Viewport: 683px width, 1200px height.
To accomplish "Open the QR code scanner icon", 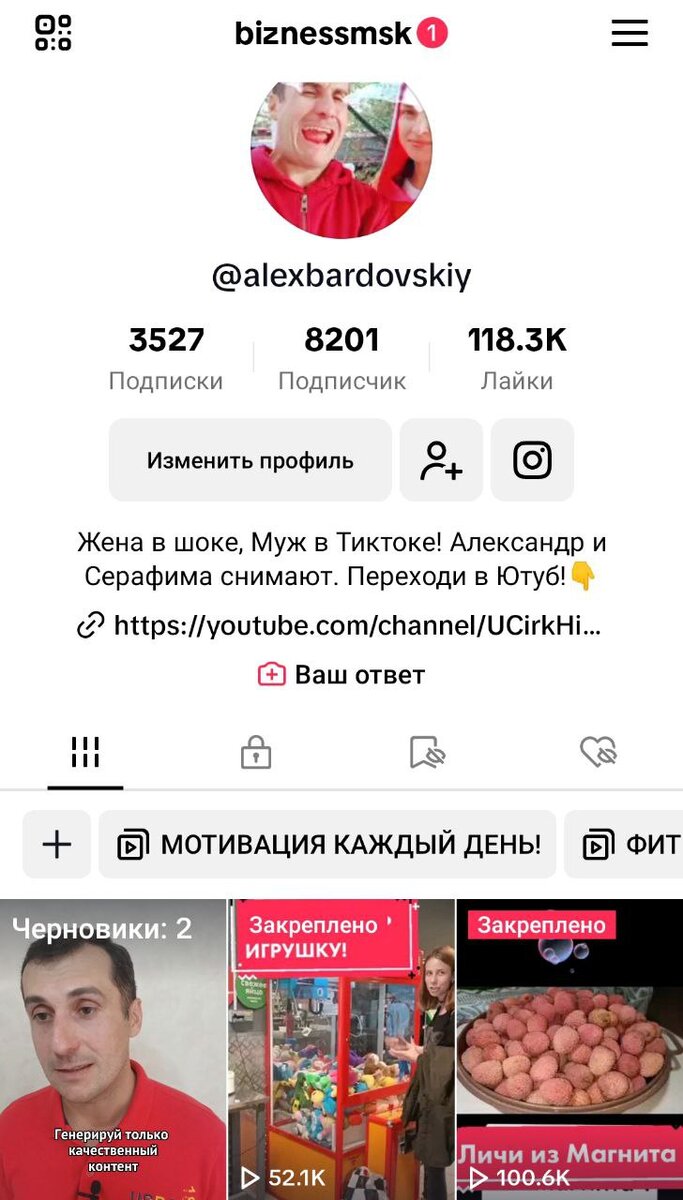I will [x=53, y=33].
